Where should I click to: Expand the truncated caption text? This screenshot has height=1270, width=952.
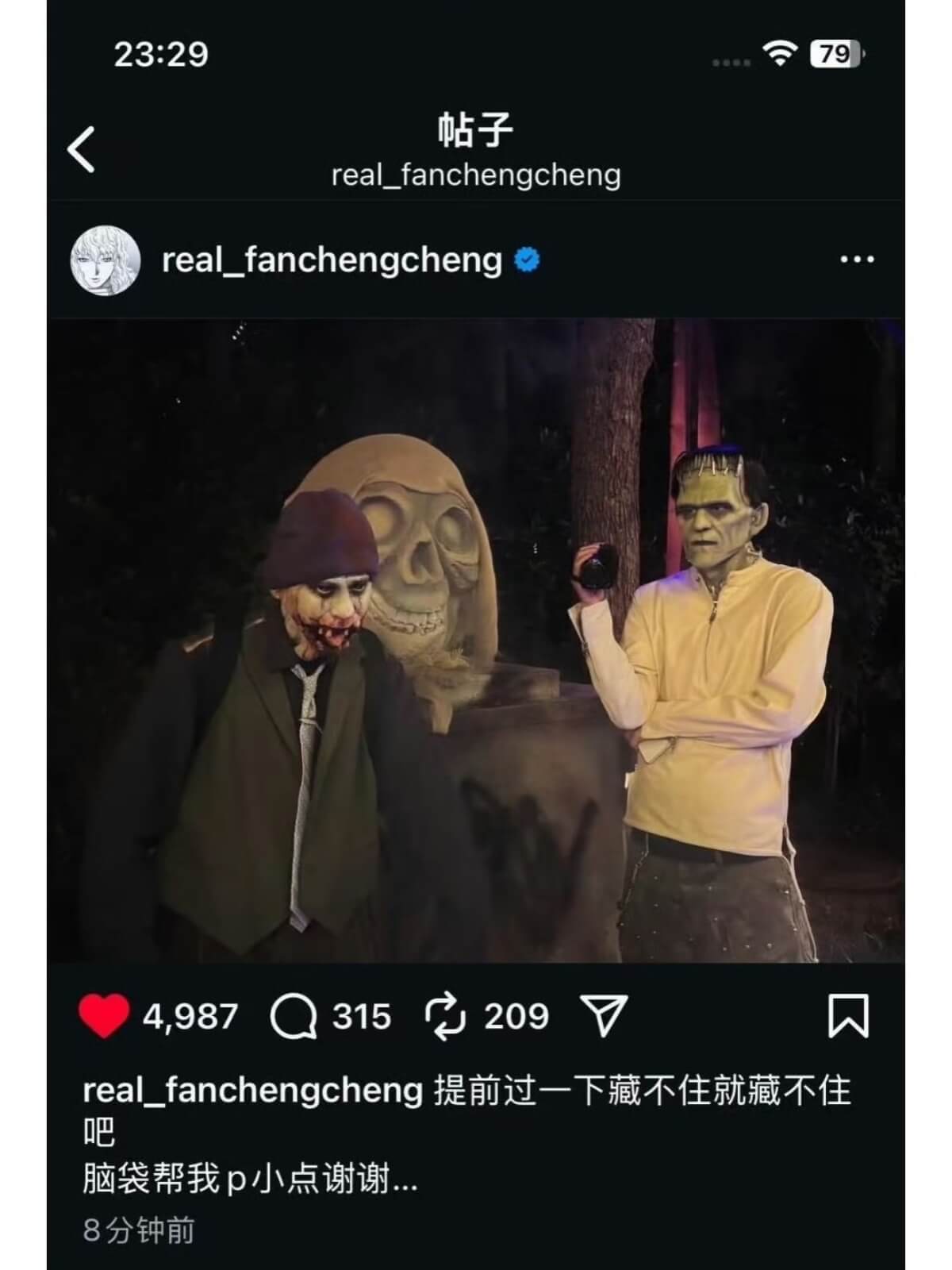click(x=405, y=1180)
